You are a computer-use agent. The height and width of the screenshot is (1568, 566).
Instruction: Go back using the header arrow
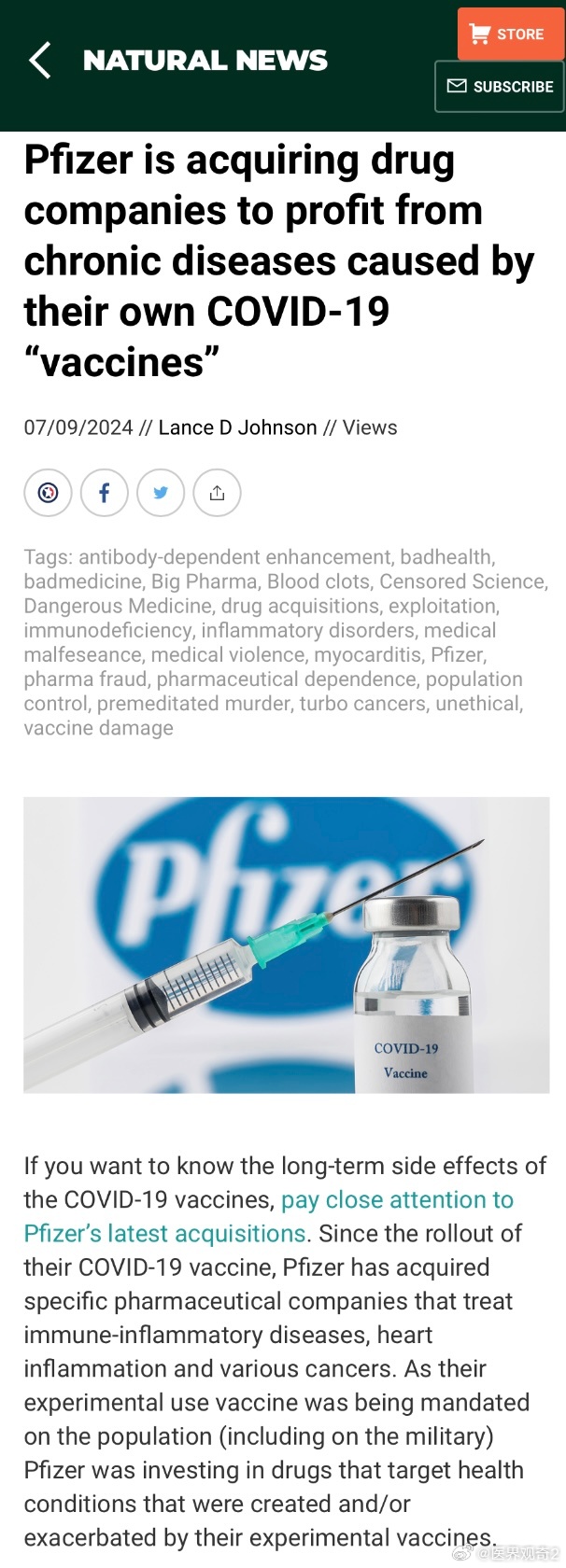pyautogui.click(x=40, y=61)
